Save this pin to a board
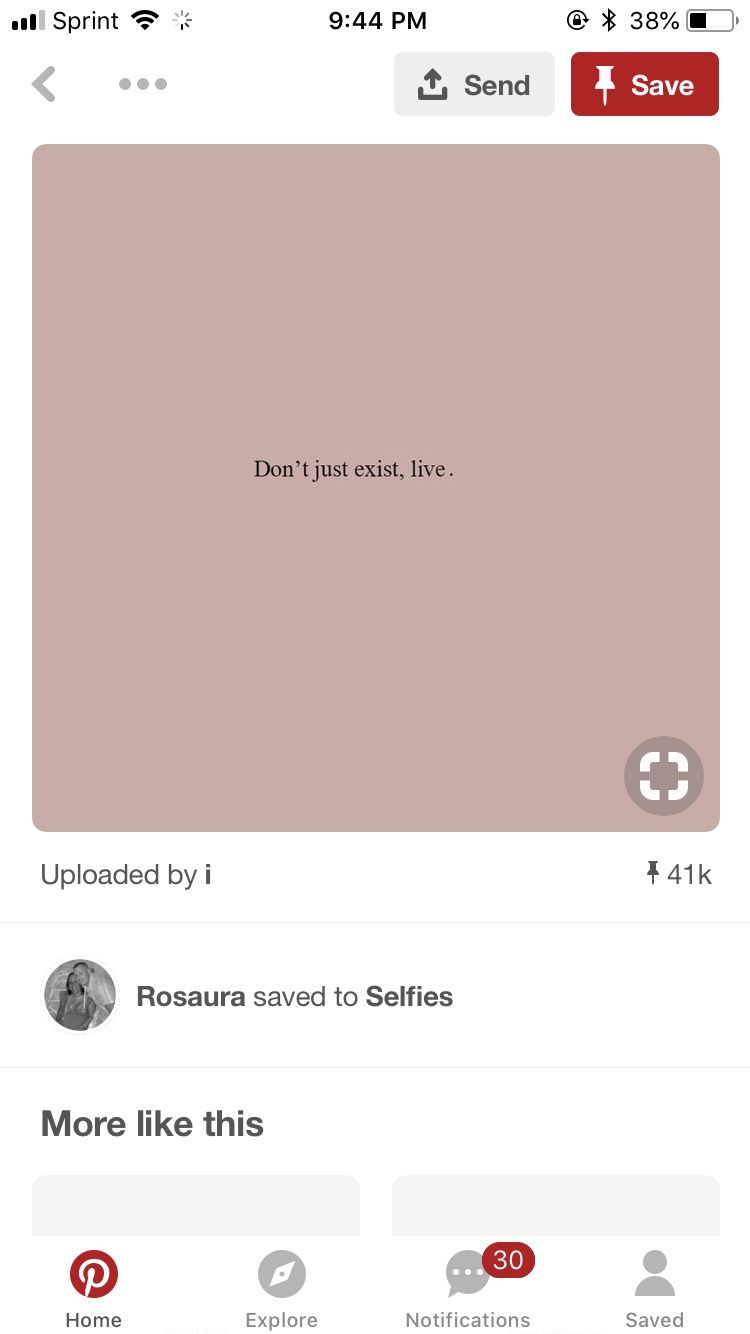 tap(644, 85)
